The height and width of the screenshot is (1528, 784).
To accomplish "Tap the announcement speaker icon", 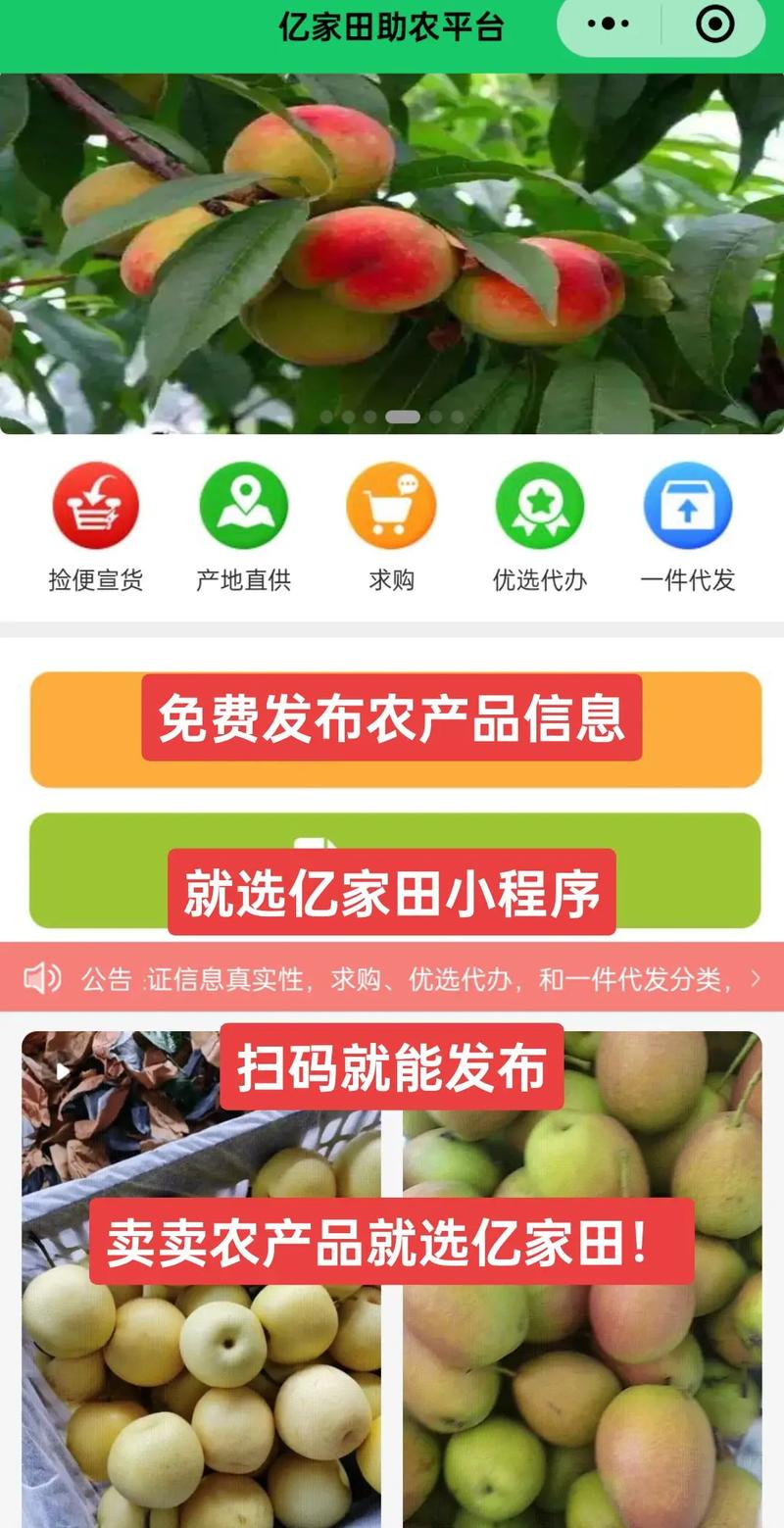I will click(41, 977).
